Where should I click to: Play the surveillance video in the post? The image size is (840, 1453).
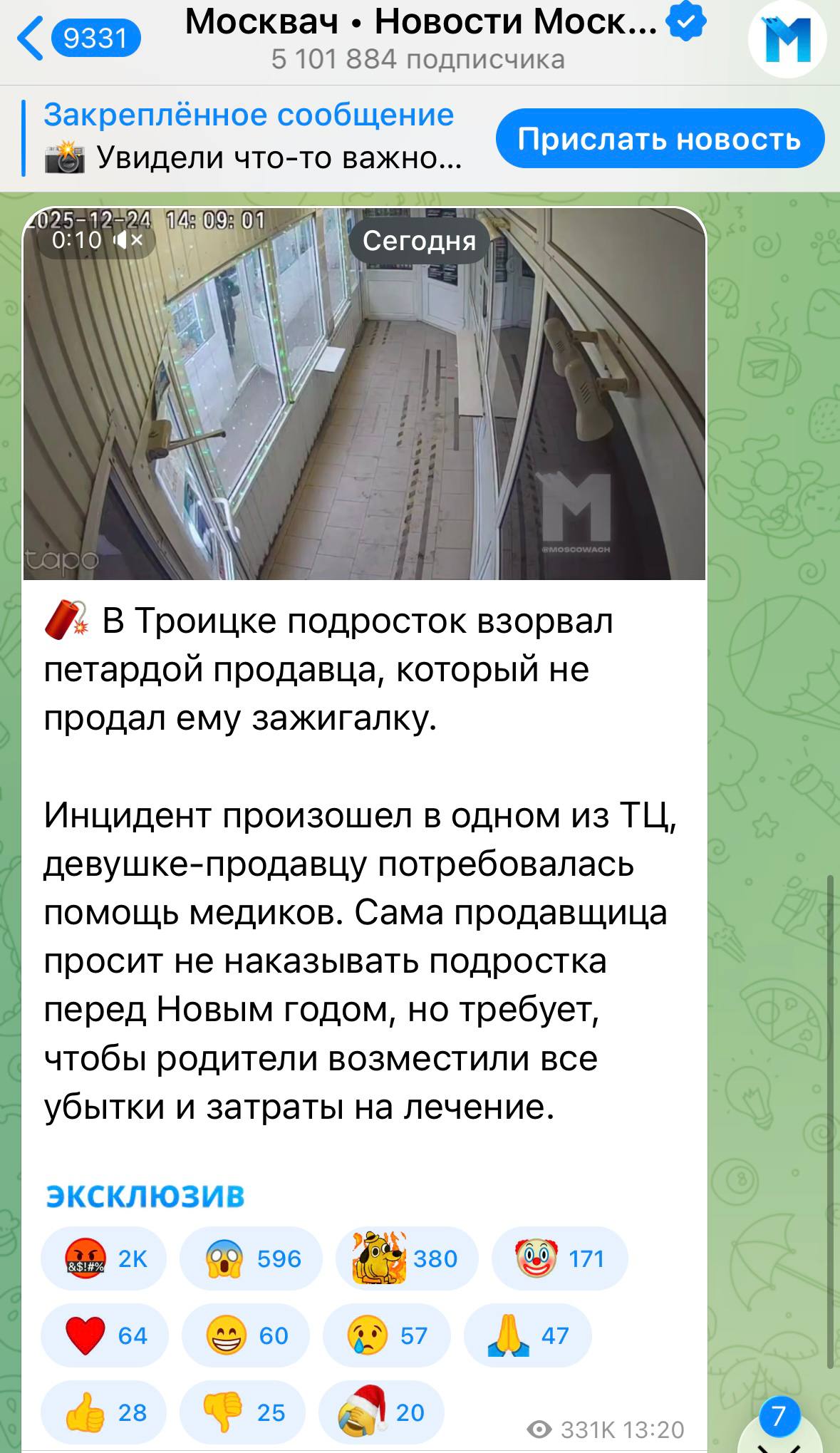(x=364, y=394)
